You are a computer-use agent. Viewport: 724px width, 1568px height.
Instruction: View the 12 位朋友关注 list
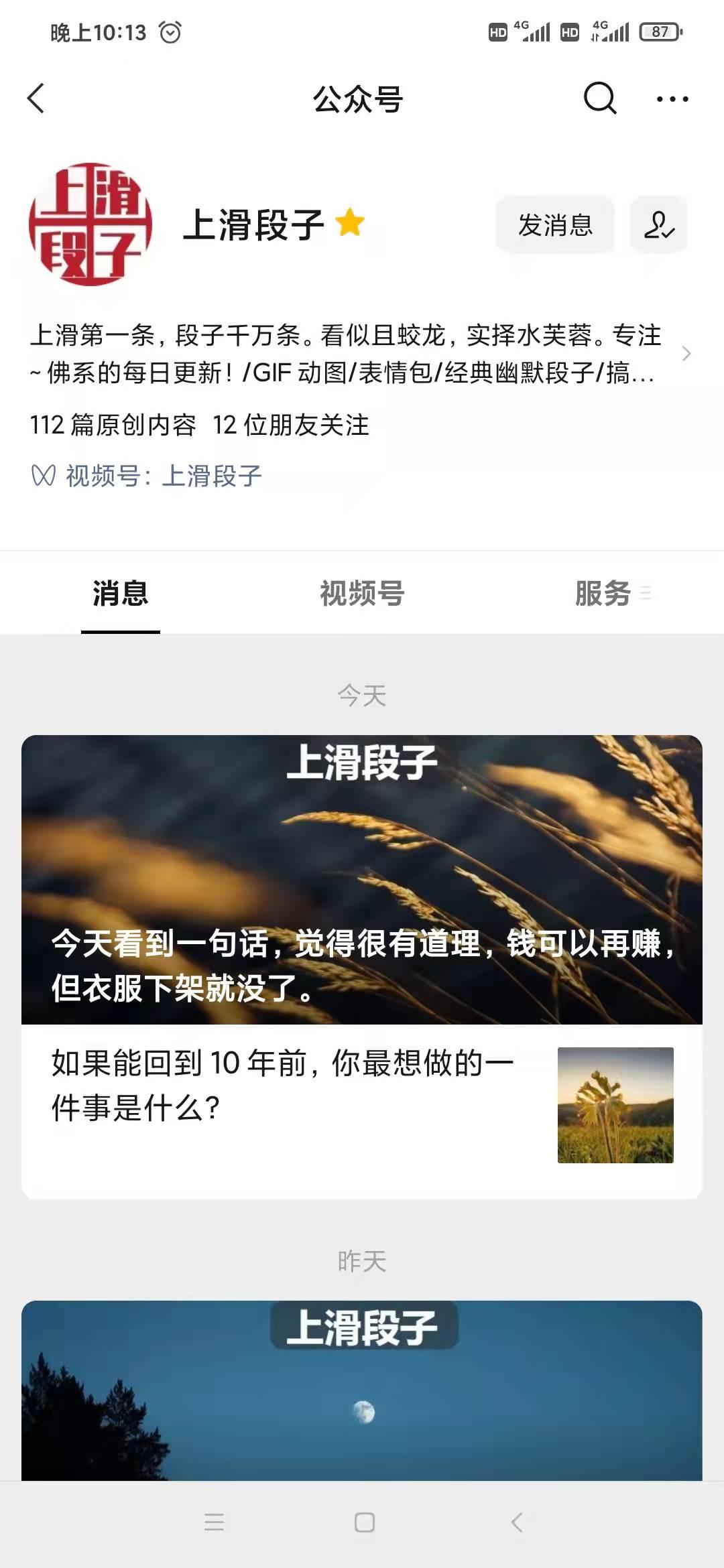[291, 425]
